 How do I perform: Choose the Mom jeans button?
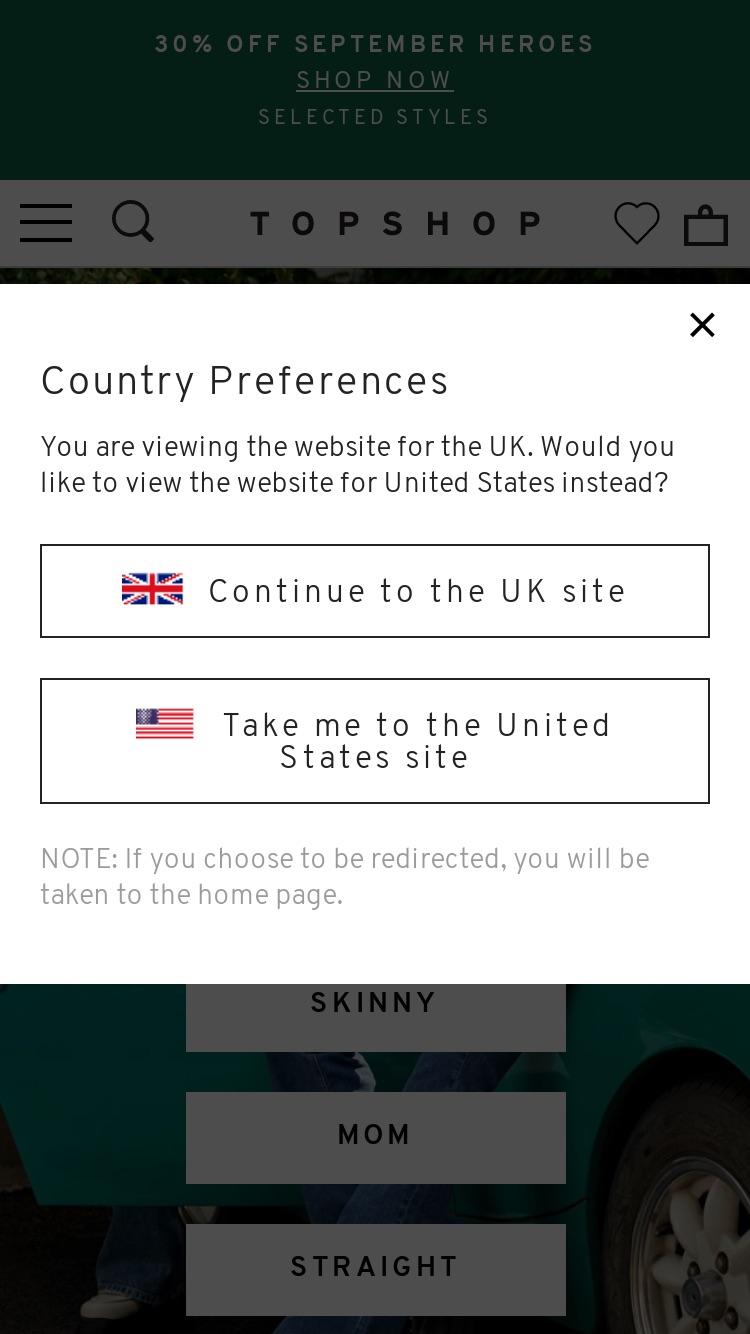[x=376, y=1137]
